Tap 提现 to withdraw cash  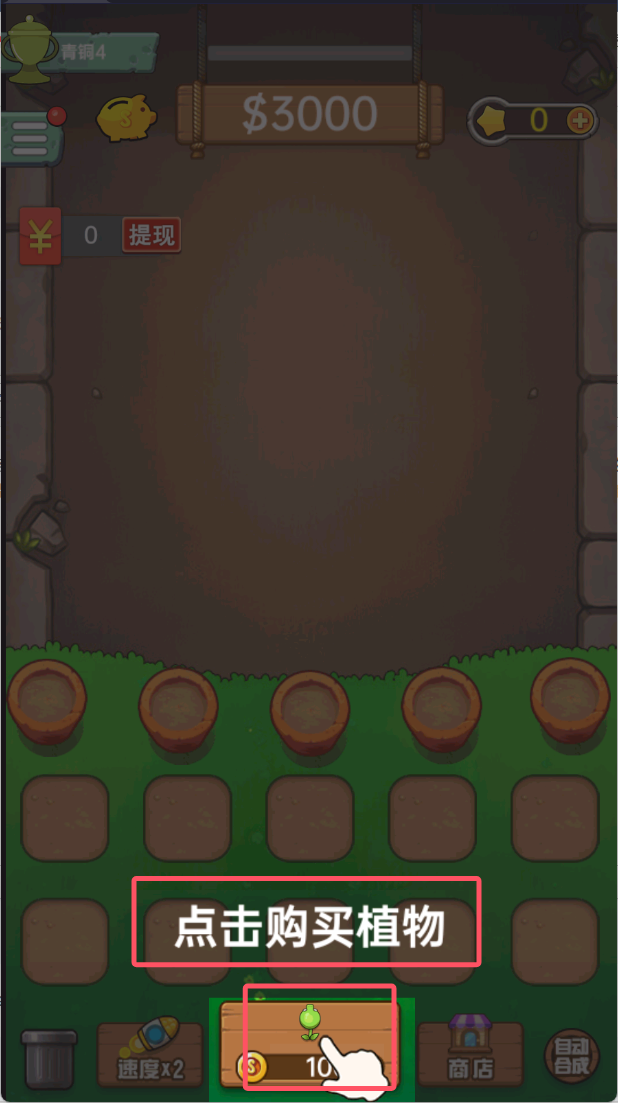tap(151, 236)
